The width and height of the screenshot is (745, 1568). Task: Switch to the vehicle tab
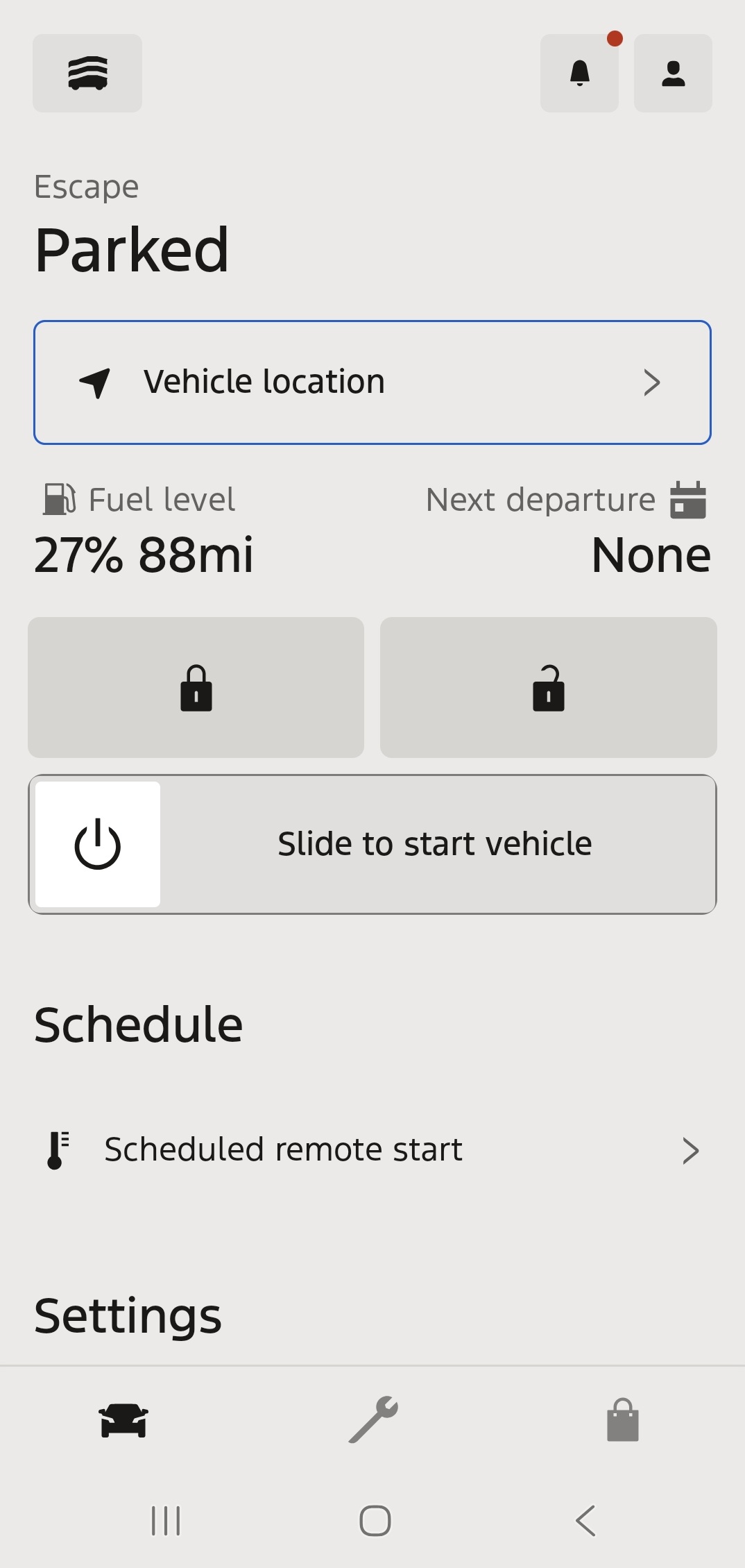(x=123, y=1420)
